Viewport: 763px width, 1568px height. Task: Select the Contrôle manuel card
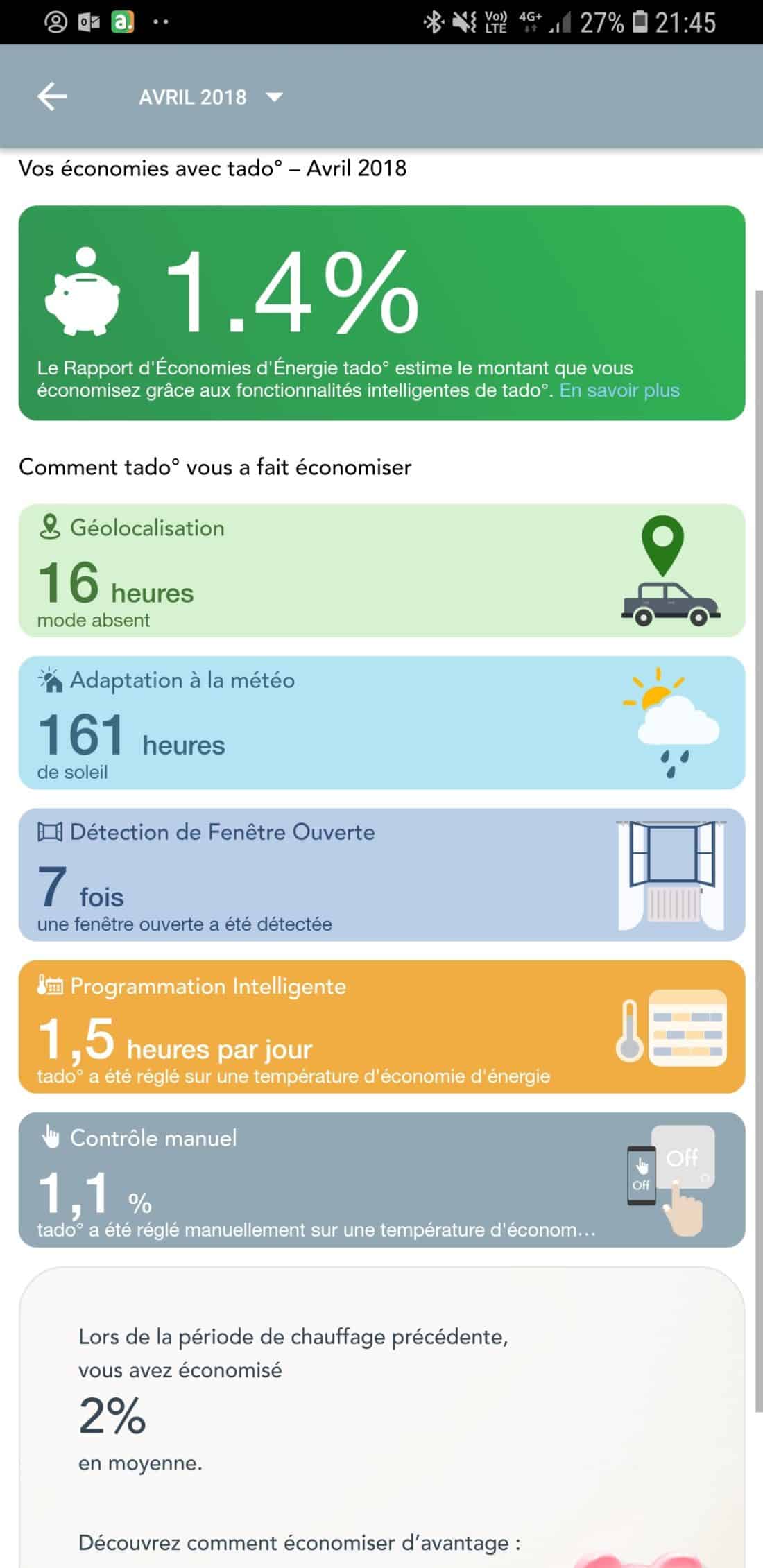381,1179
